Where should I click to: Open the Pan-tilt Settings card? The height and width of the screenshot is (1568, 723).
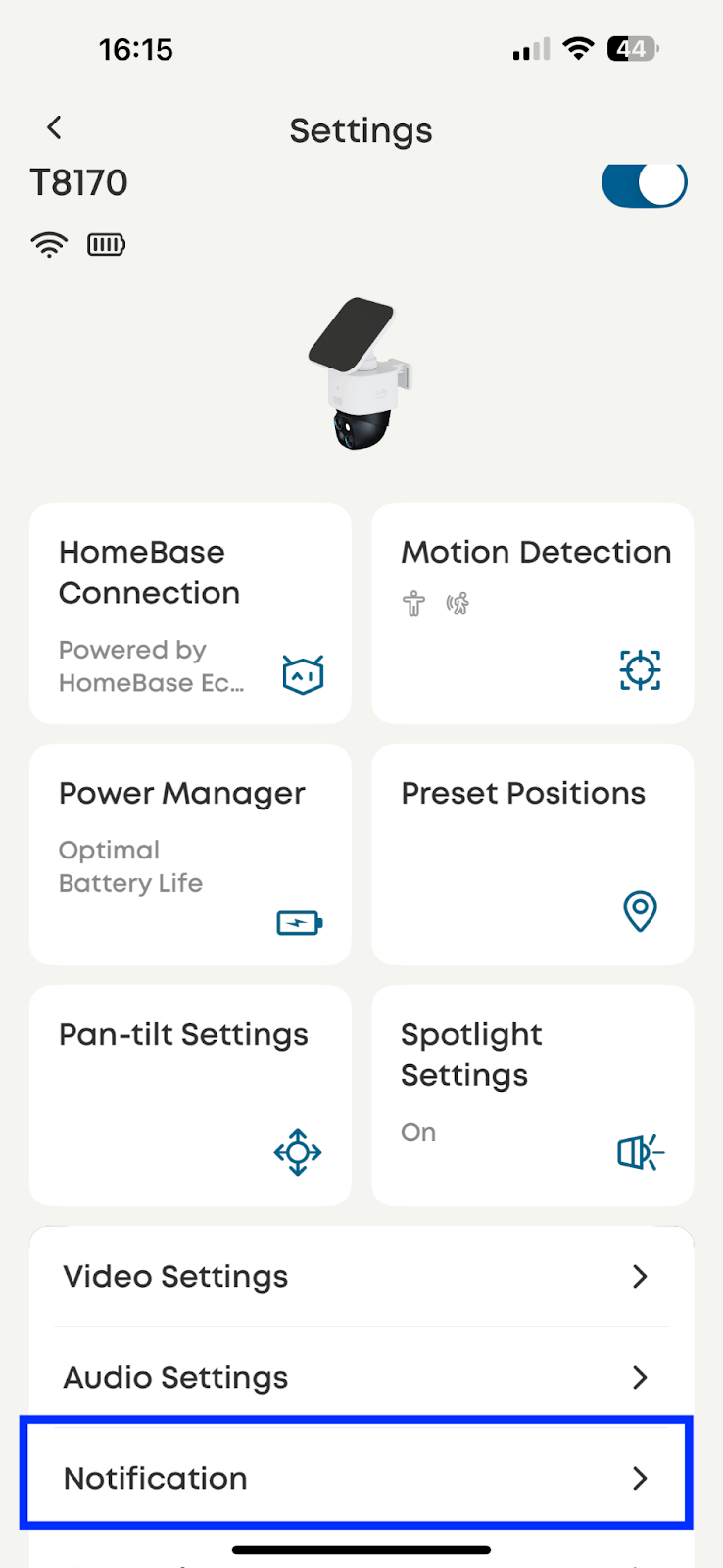[190, 1096]
